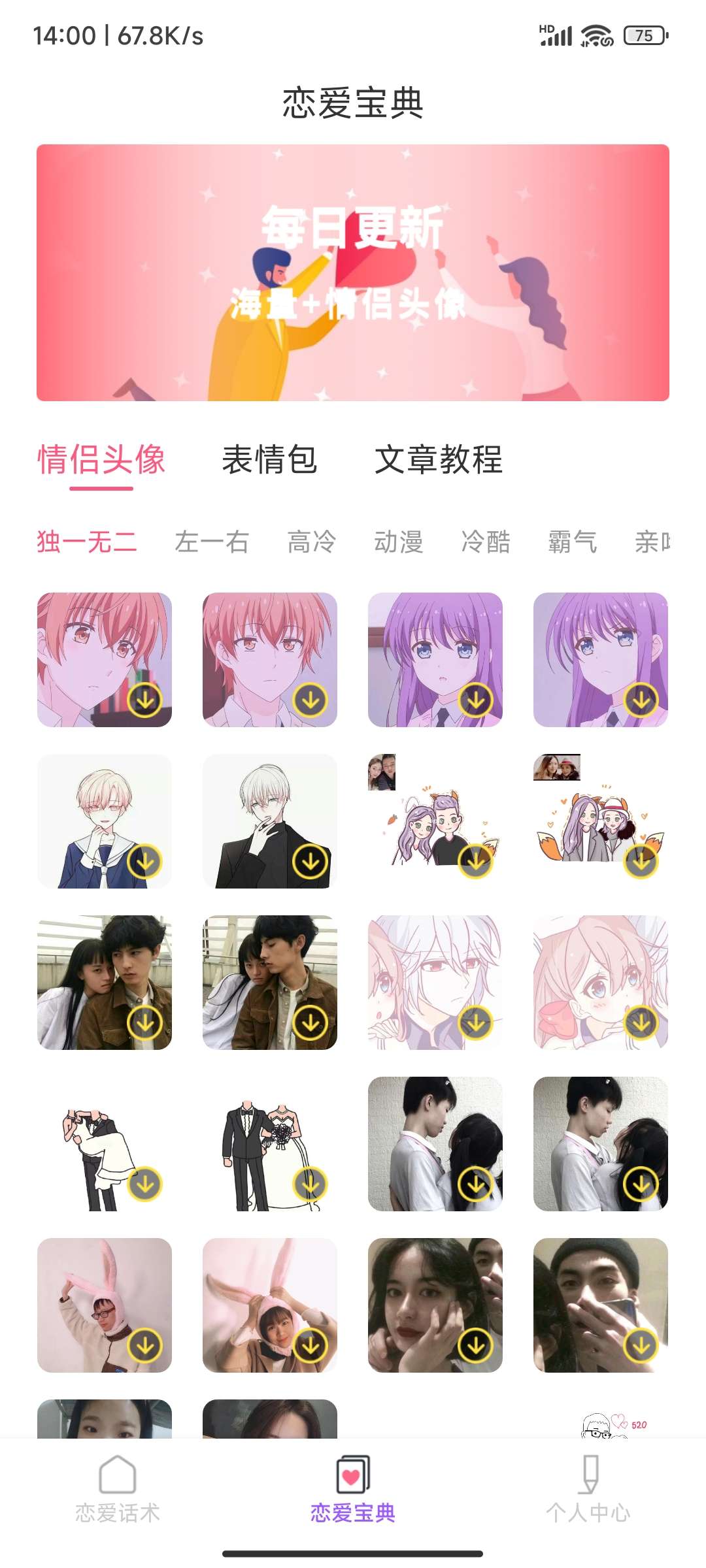Show 冷酷 style avatars
This screenshot has width=706, height=1568.
485,542
